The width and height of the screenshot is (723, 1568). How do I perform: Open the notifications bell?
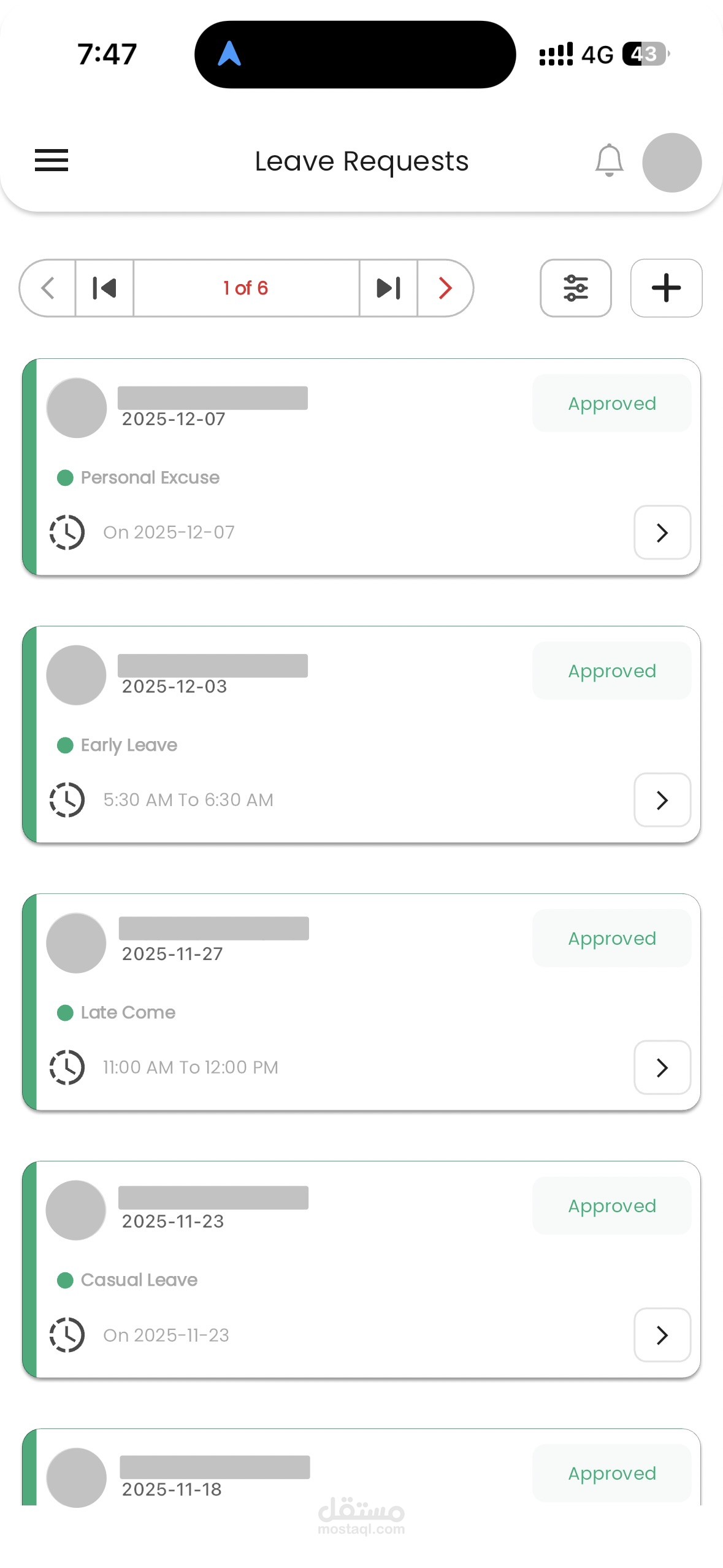coord(608,161)
